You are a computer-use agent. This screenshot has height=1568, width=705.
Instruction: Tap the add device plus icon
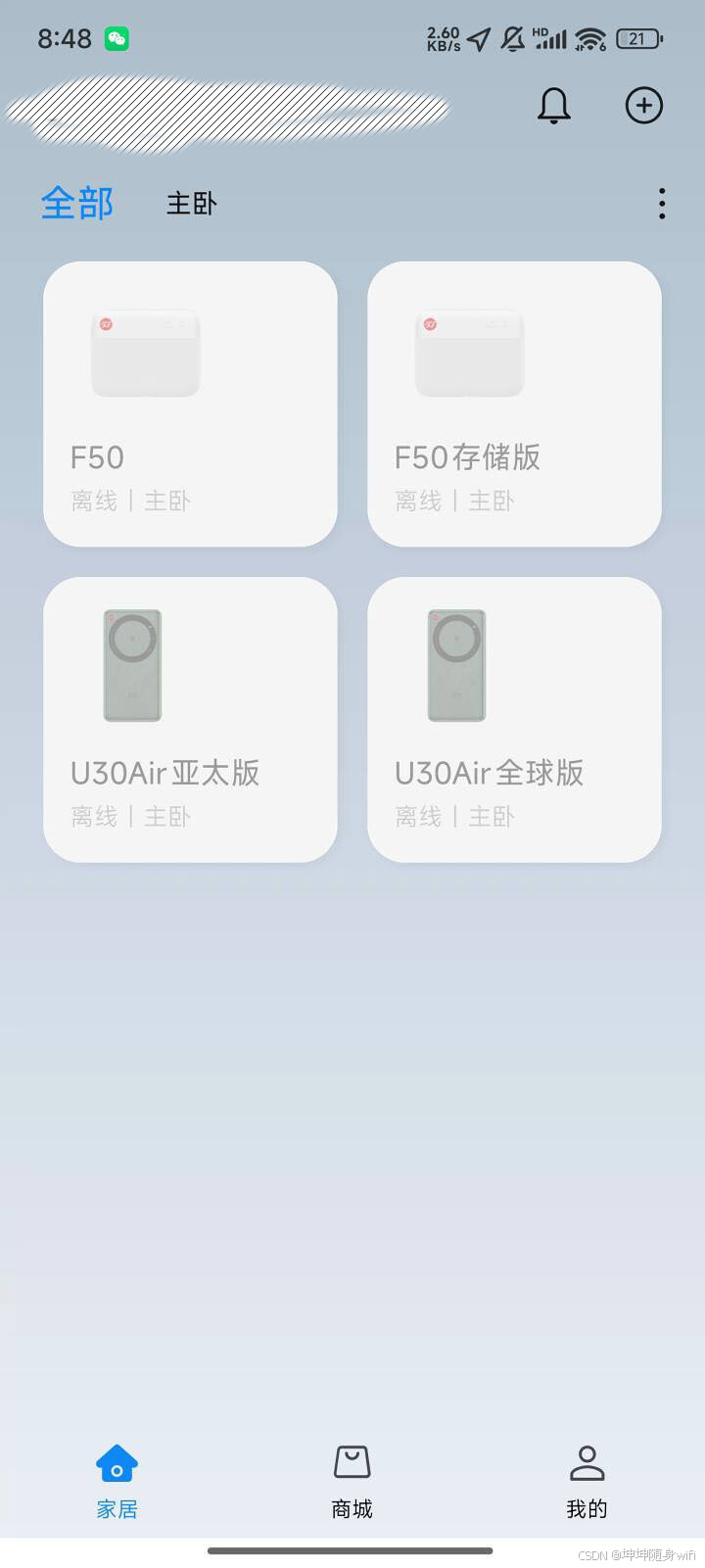coord(643,106)
